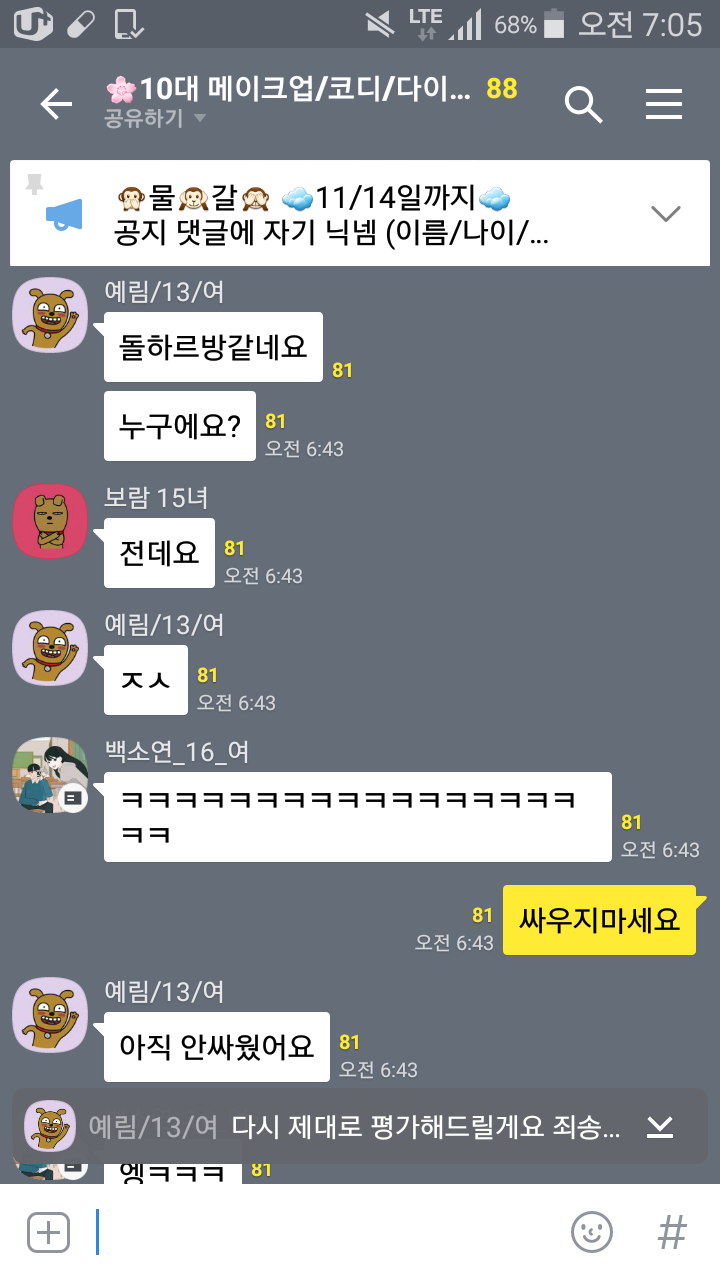Expand the pinned notice banner
Viewport: 720px width, 1280px height.
coord(665,213)
